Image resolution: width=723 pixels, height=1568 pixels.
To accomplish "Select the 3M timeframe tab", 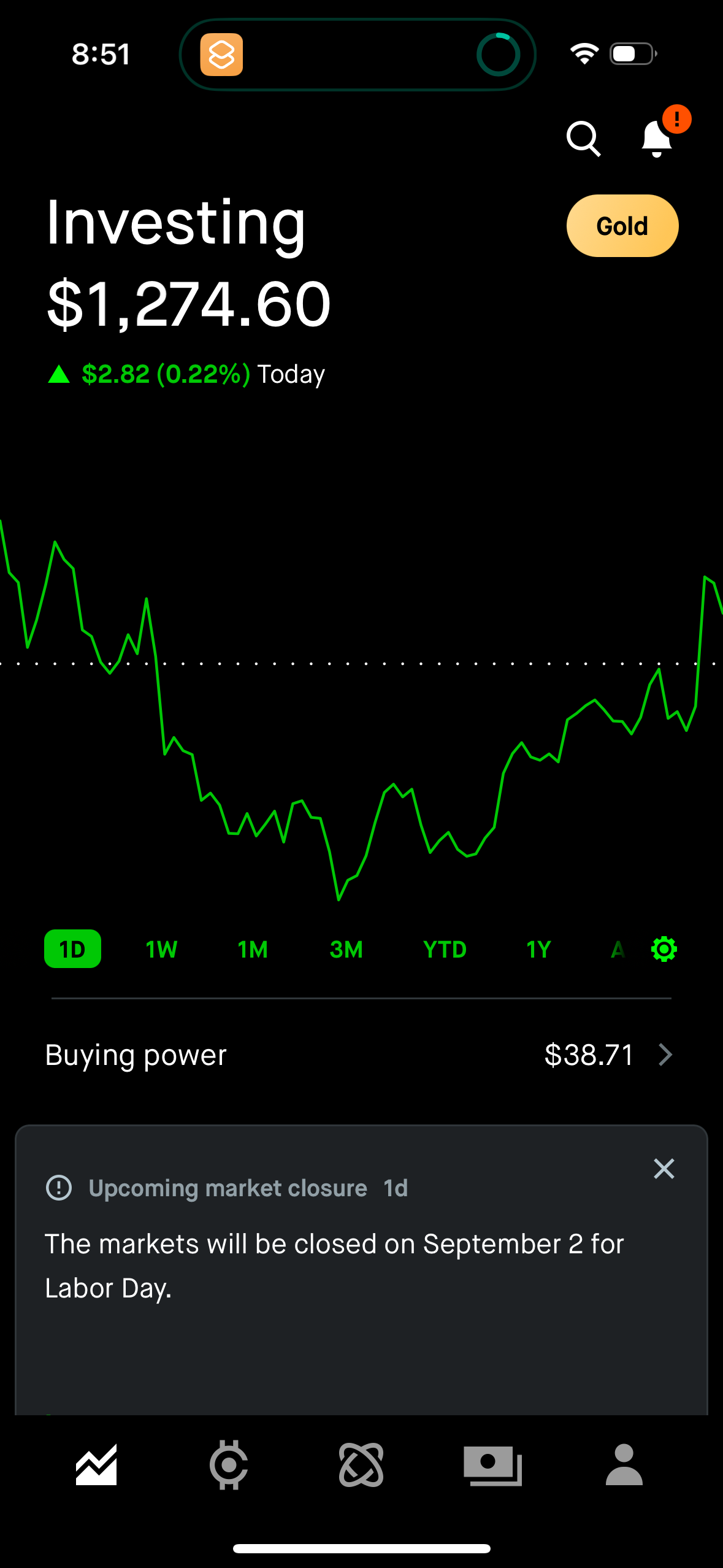I will click(345, 948).
